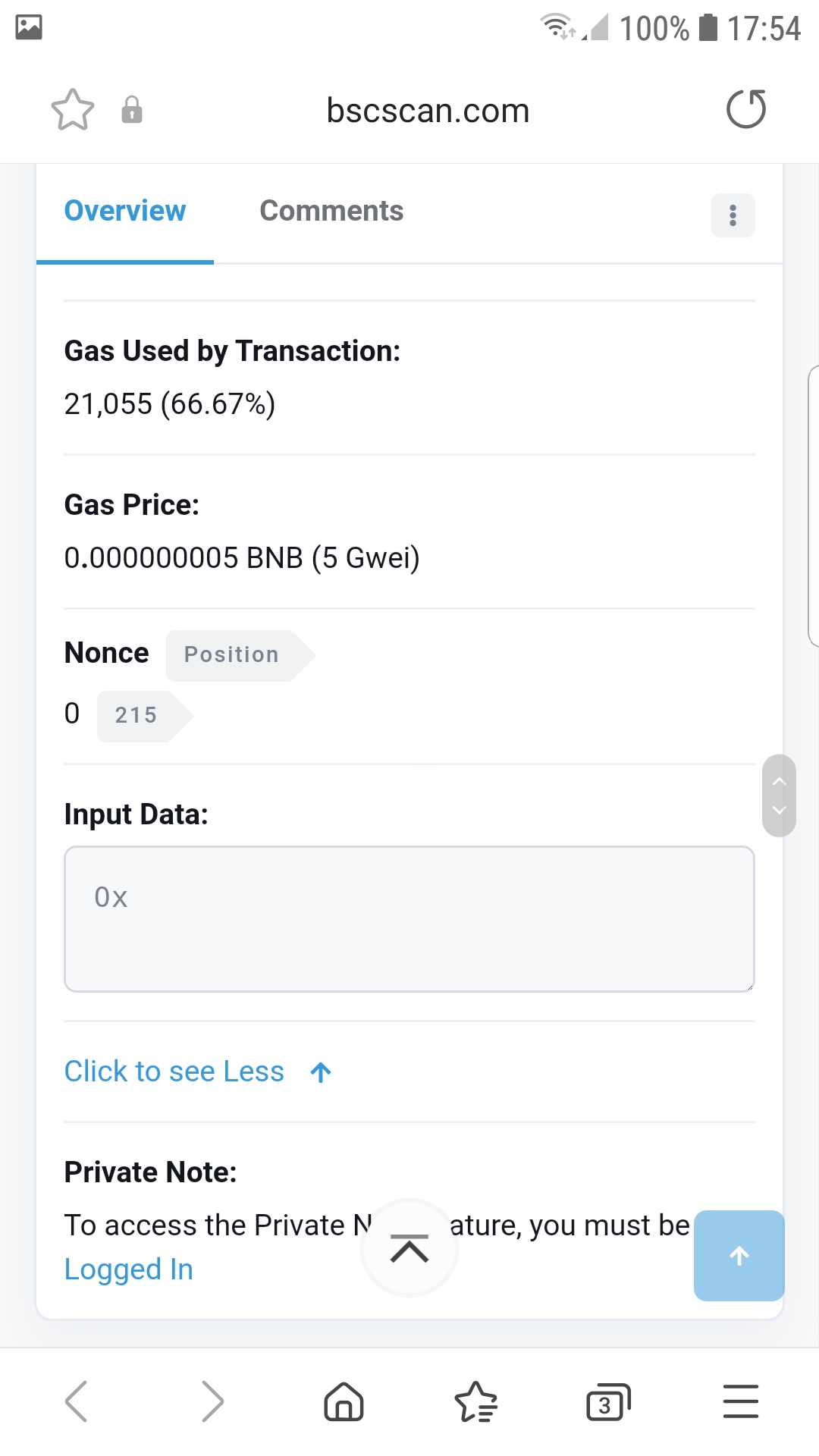Image resolution: width=819 pixels, height=1456 pixels.
Task: Tap the page scroll handle
Action: coord(779,795)
